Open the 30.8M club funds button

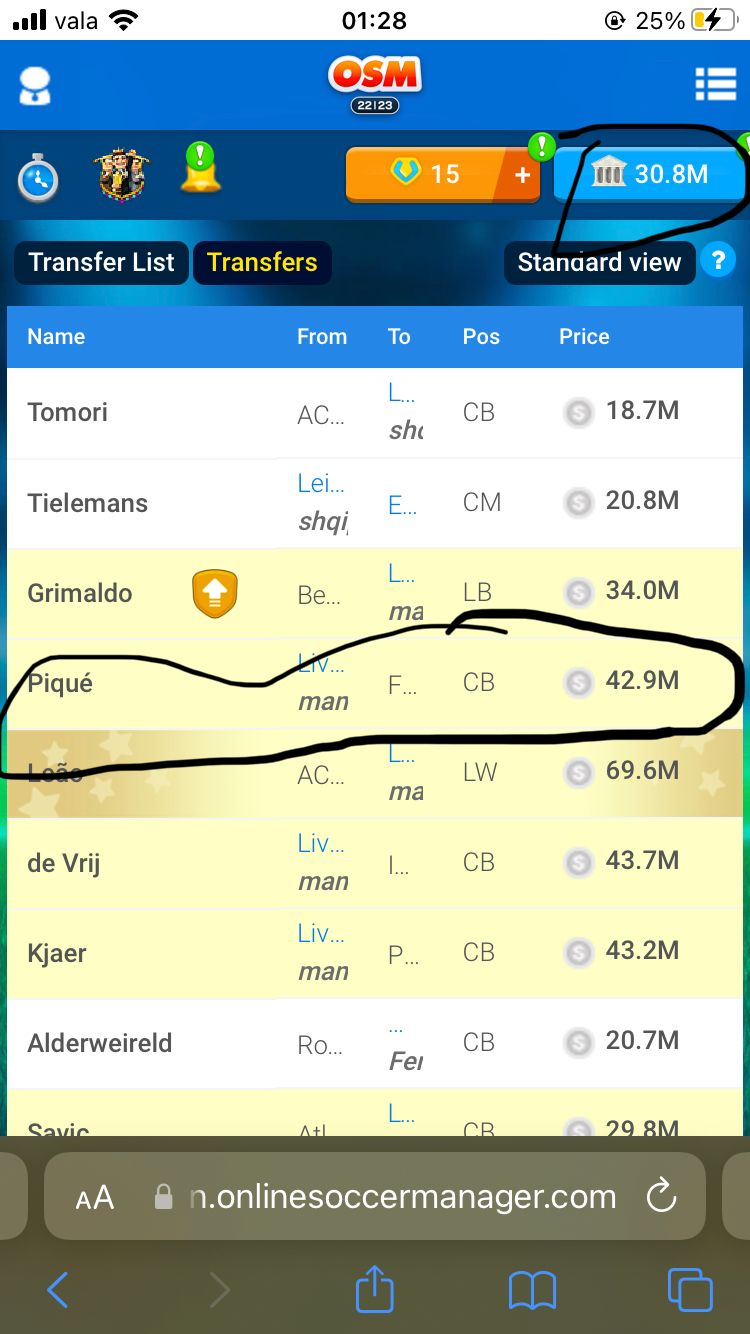pos(650,175)
